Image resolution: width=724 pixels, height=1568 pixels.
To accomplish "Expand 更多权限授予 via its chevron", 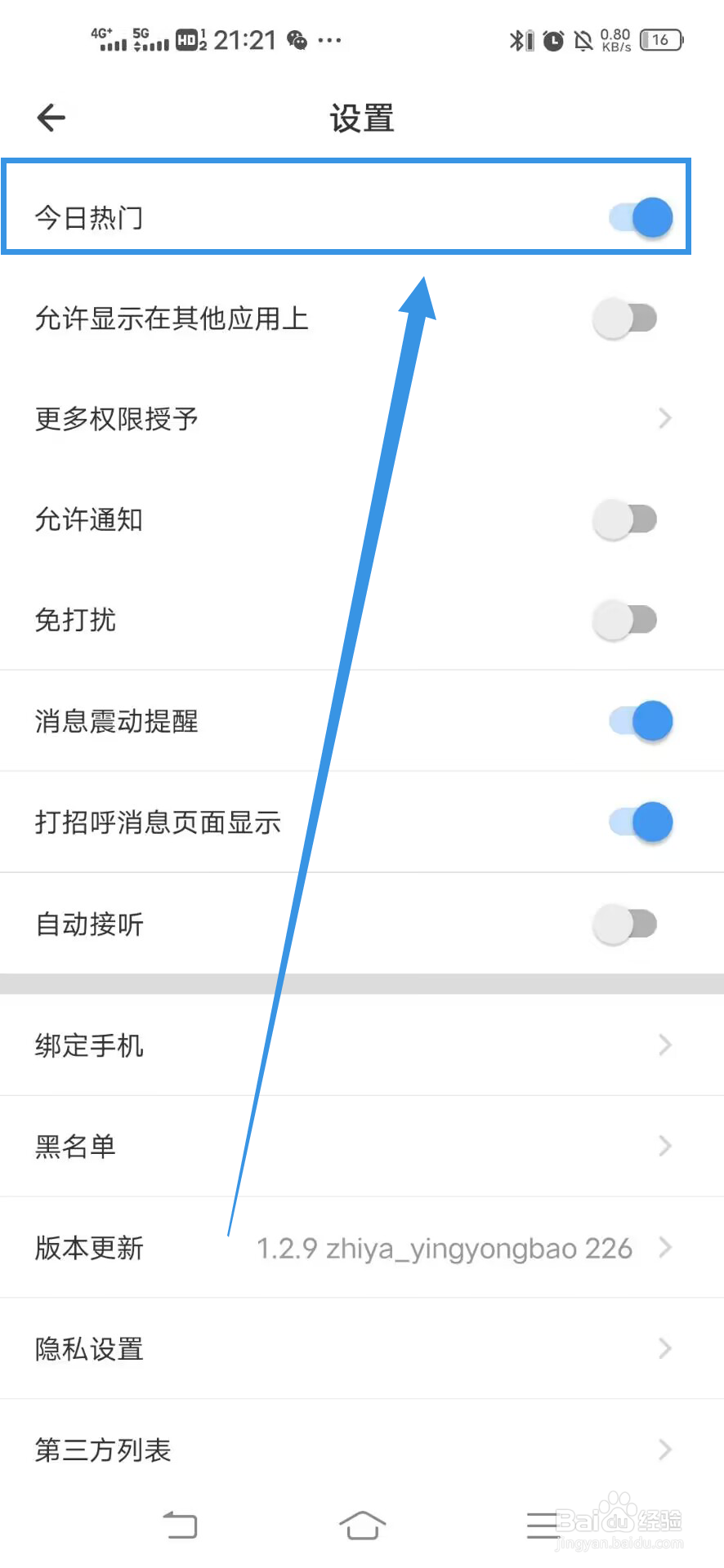I will 664,418.
